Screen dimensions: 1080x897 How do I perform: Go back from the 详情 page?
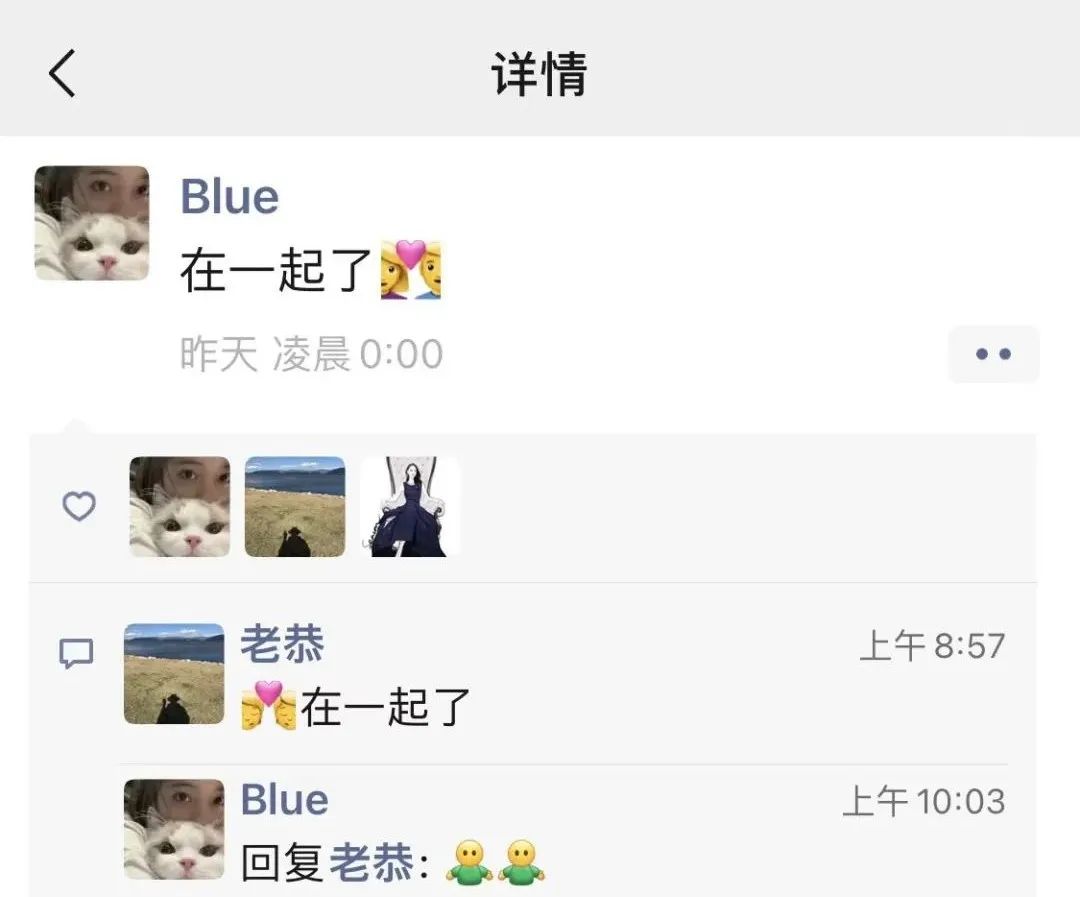62,74
